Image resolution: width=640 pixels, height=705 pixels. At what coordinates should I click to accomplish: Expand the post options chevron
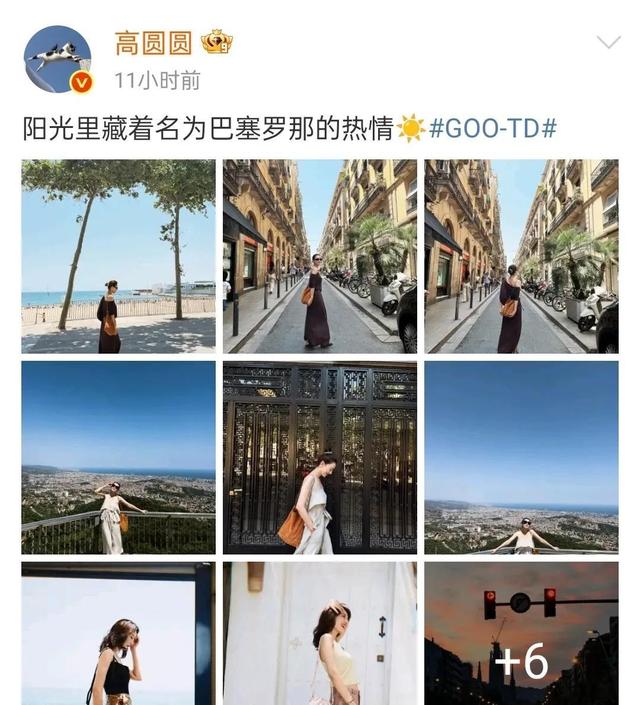pos(608,43)
